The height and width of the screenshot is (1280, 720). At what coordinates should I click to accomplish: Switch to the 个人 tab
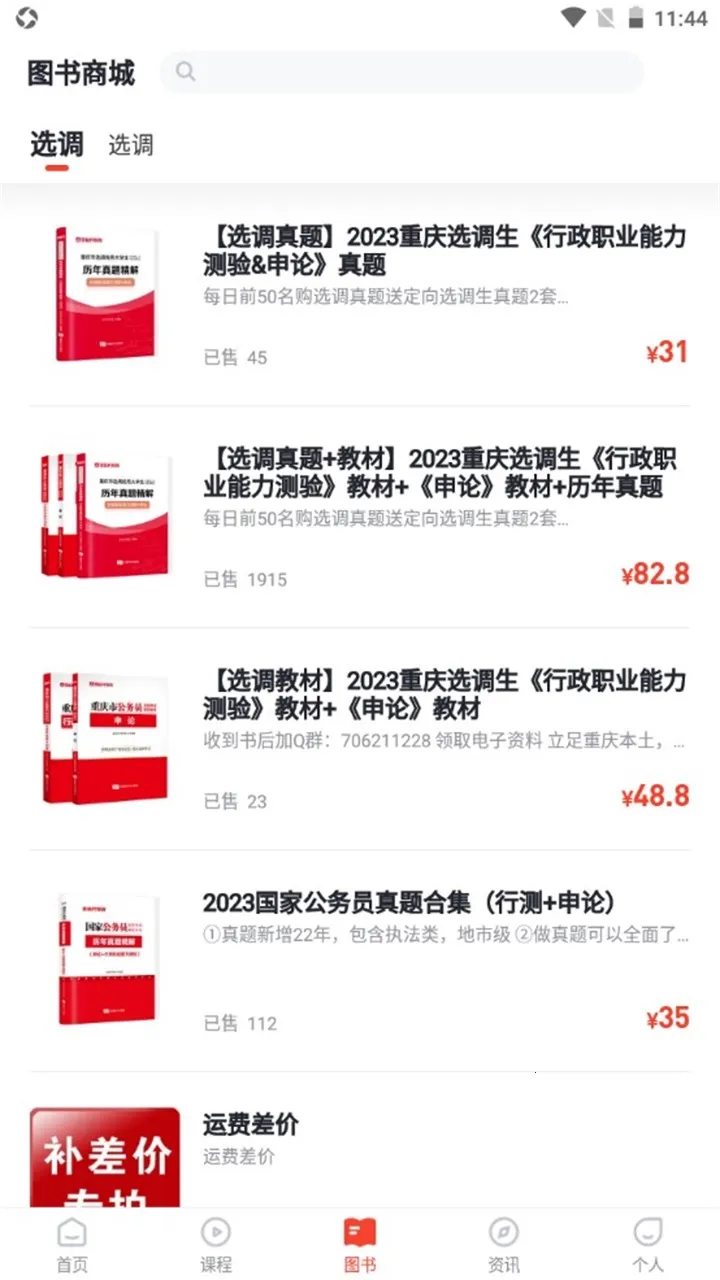(x=648, y=1245)
